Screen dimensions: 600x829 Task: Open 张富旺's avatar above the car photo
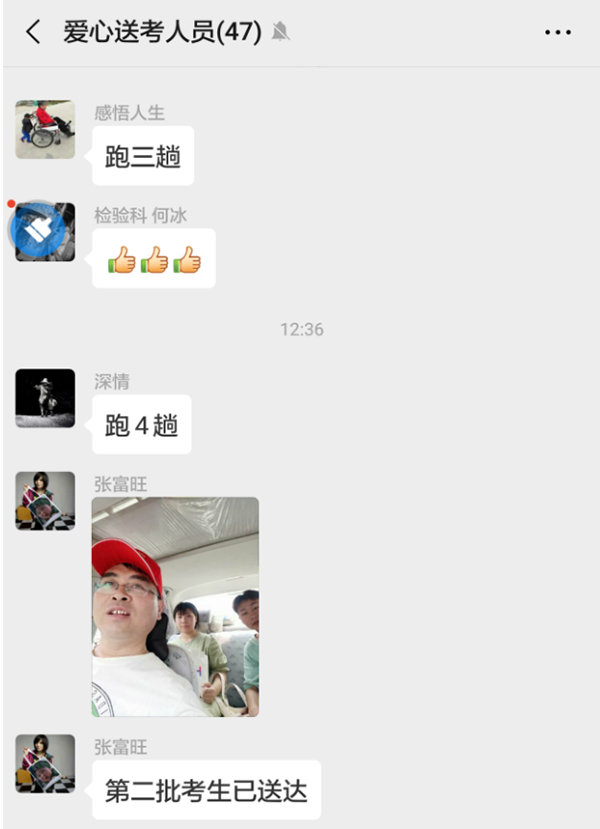tap(45, 501)
